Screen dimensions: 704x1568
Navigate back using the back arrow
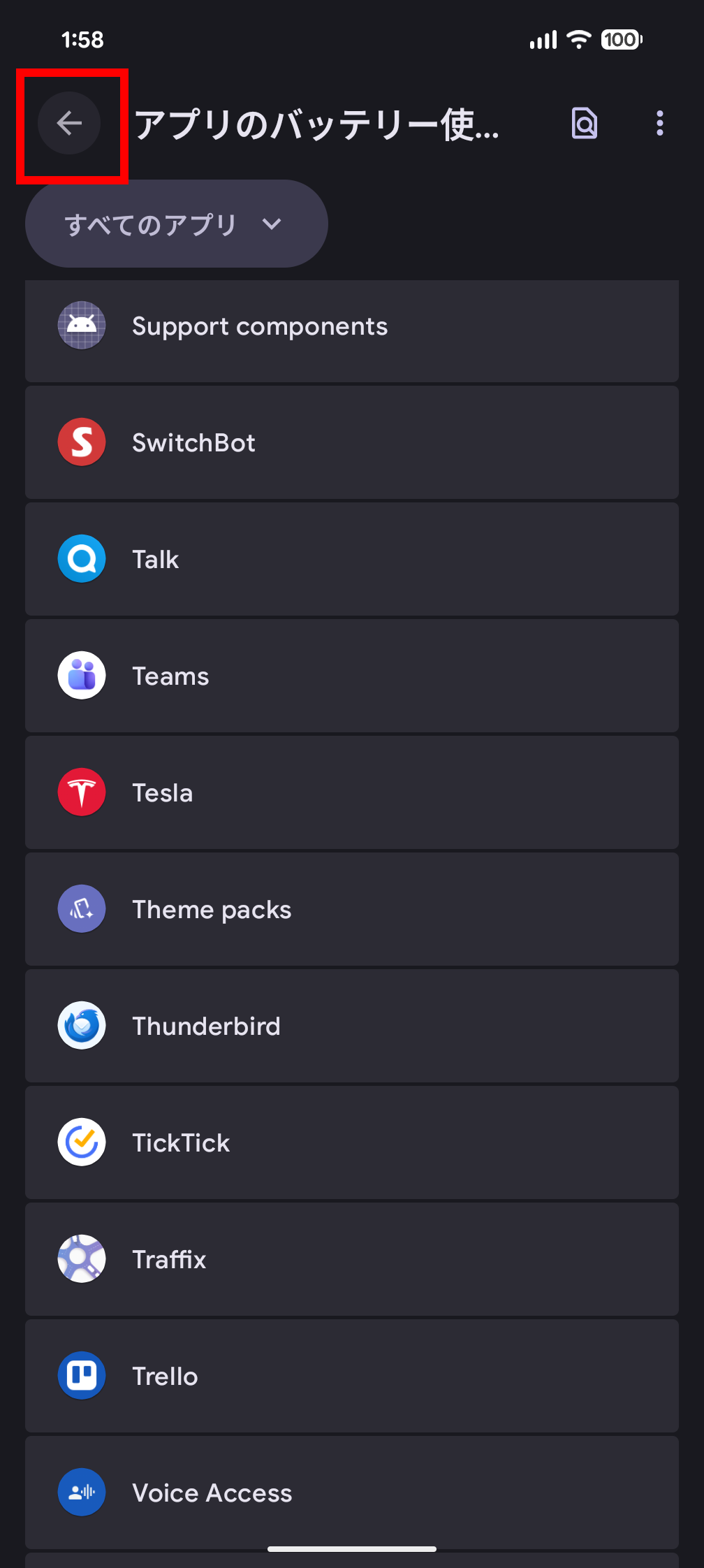click(x=70, y=123)
